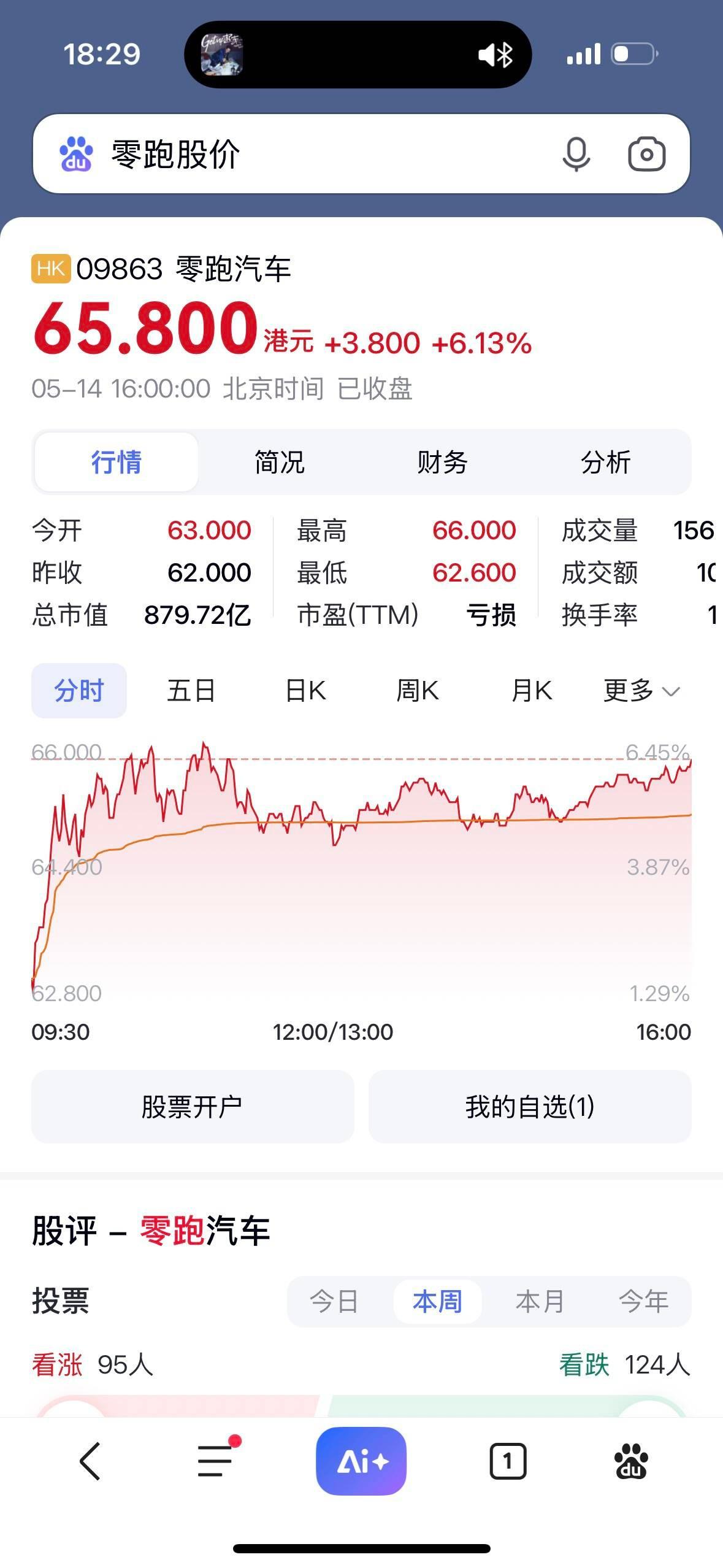723x1568 pixels.
Task: Tap the 股票开户 button
Action: point(193,1107)
